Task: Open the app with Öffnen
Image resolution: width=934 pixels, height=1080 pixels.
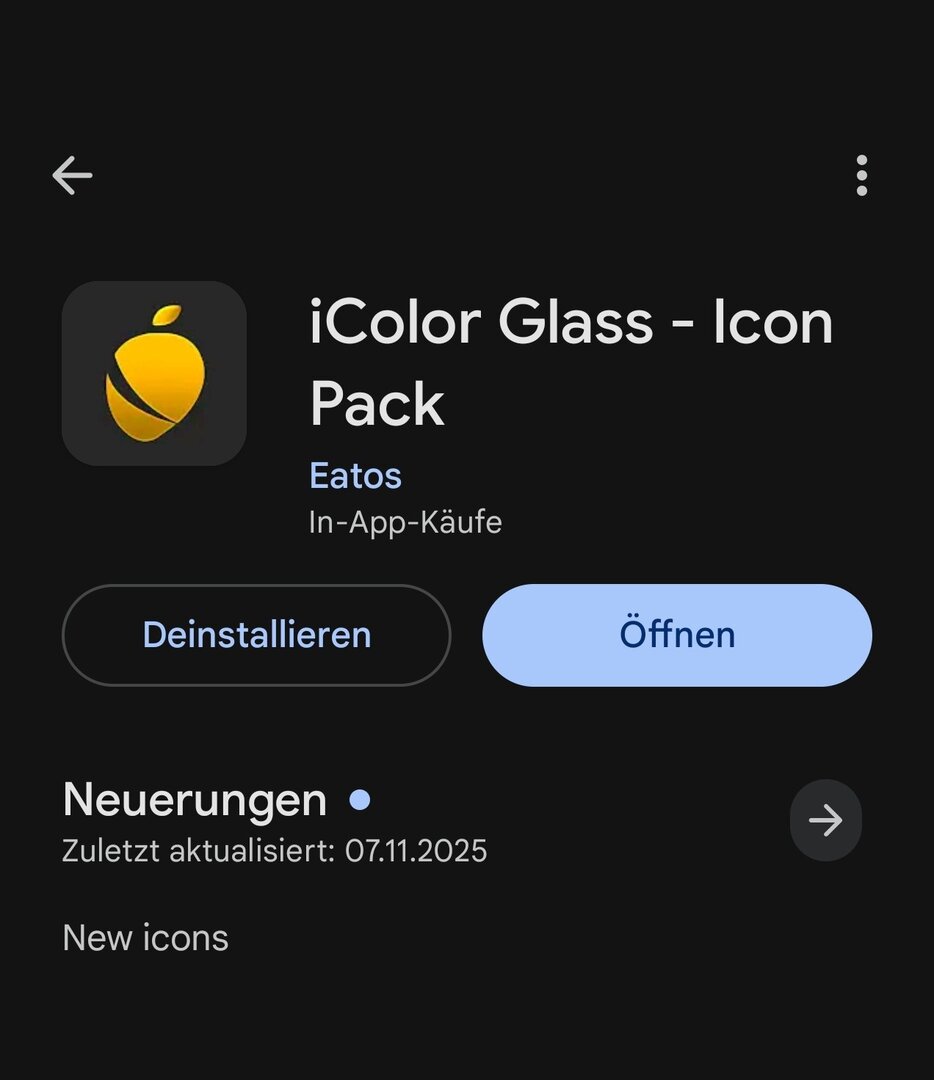Action: point(677,635)
